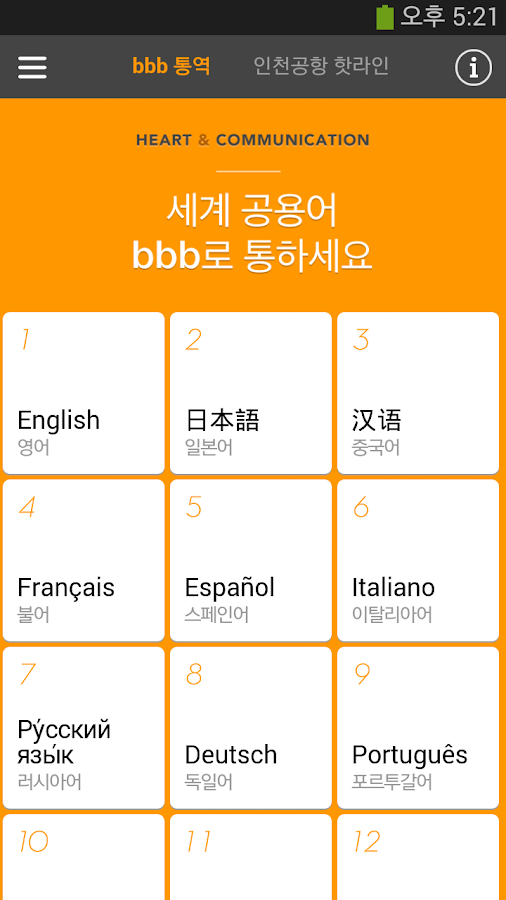
Task: Pick the 汉语 Chinese tile
Action: tap(418, 393)
